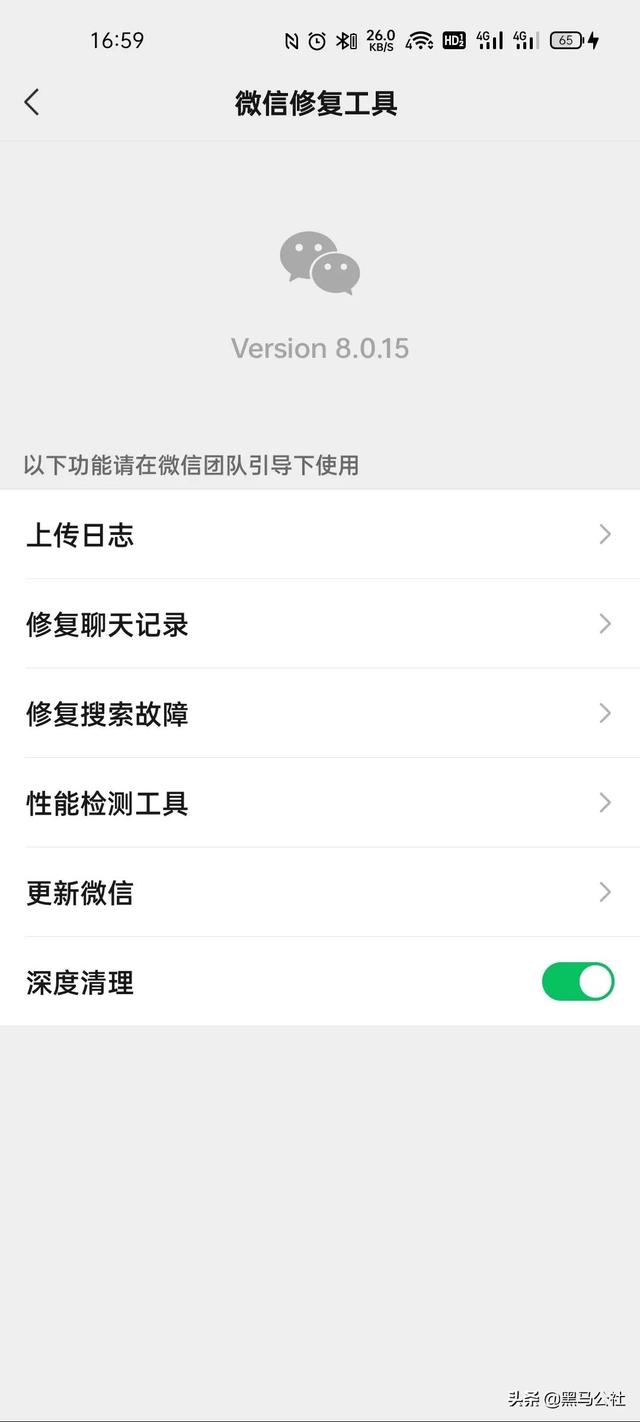Turn off 深度清理 switch
The image size is (640, 1422).
(577, 982)
